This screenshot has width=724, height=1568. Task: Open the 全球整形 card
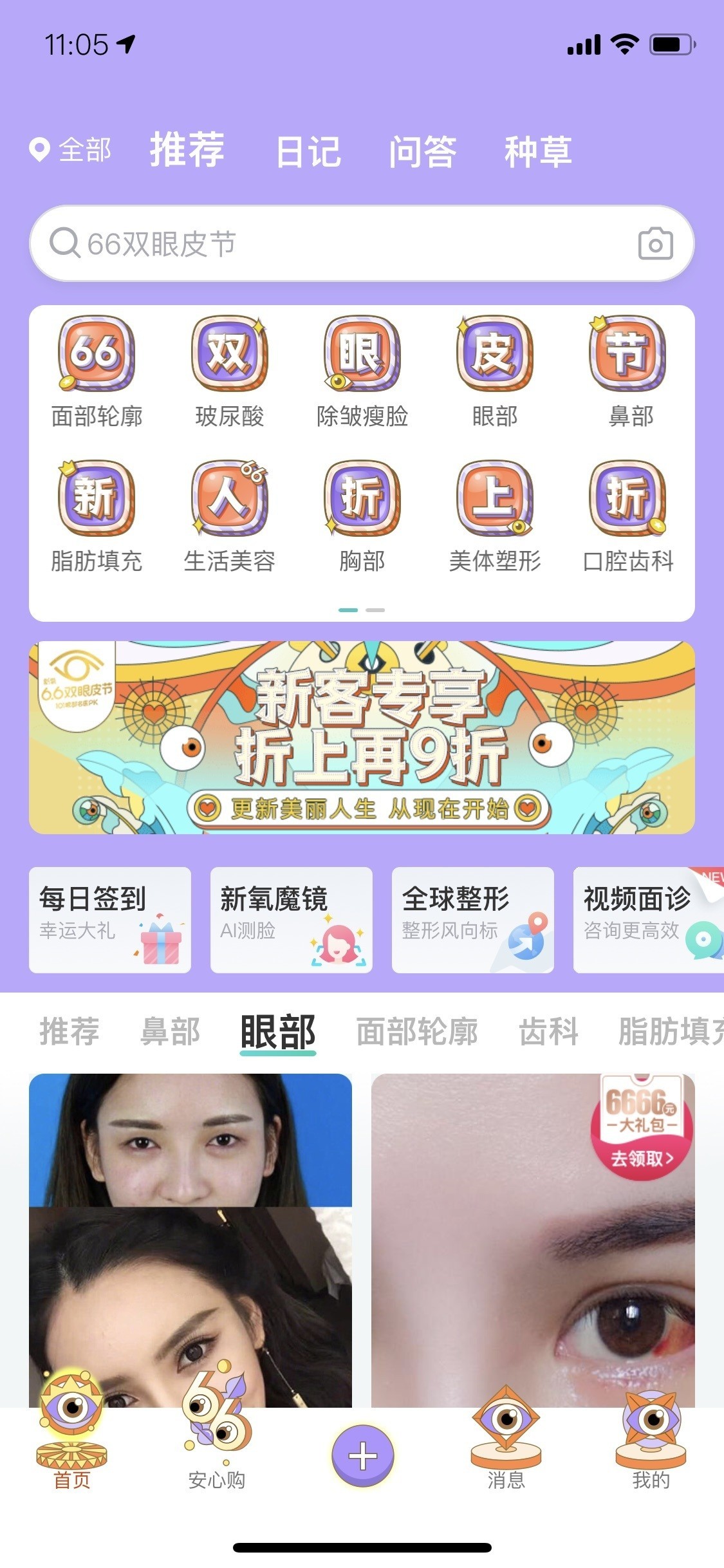click(473, 920)
